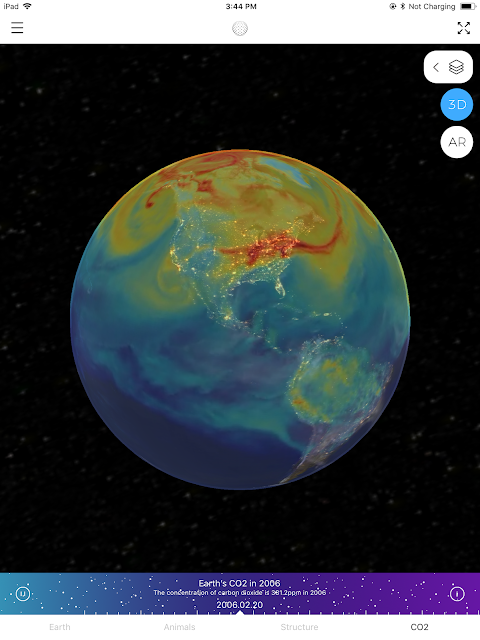Switch to AR mode
Viewport: 480px width, 640px height.
click(x=457, y=142)
